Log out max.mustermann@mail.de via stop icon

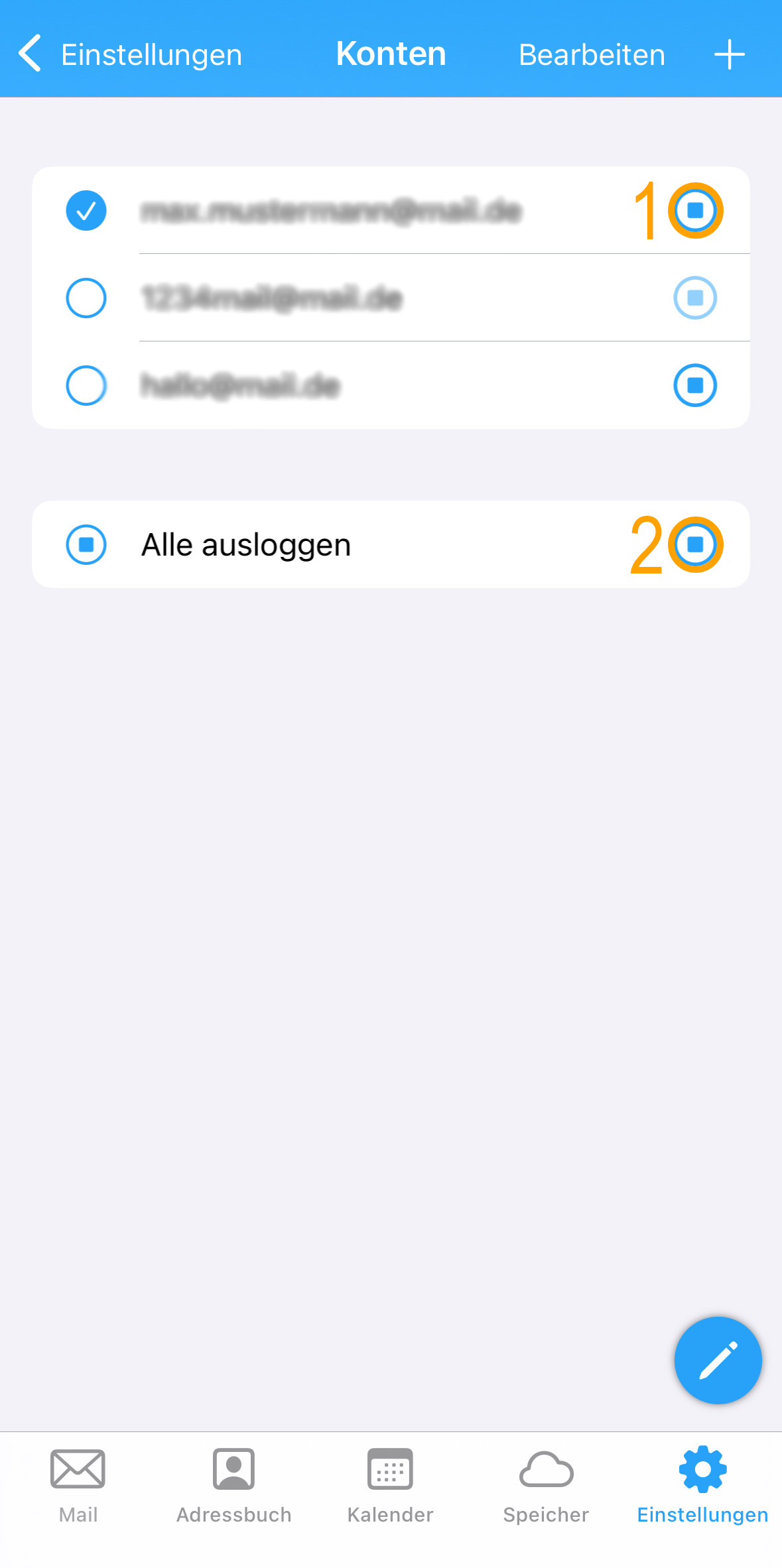point(695,211)
